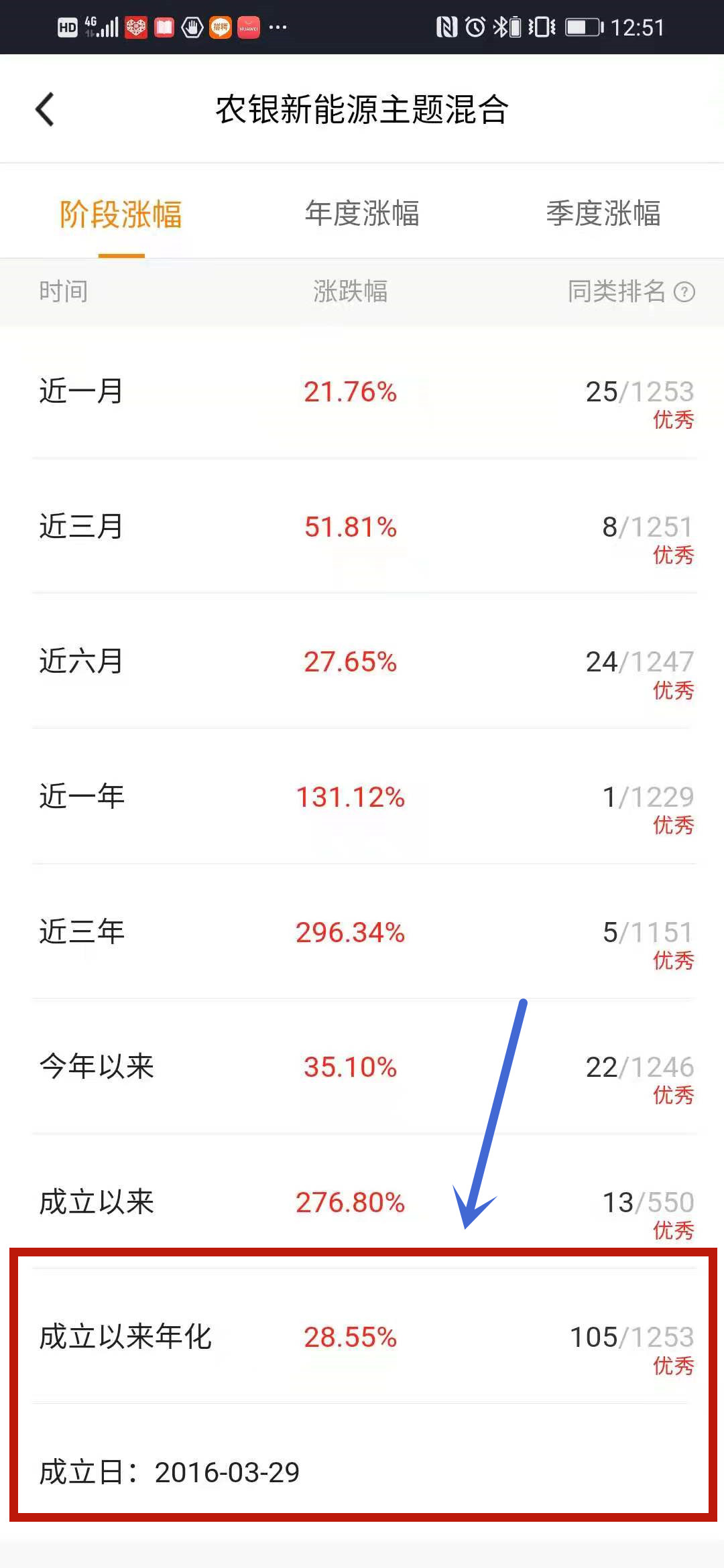This screenshot has height=1568, width=724.
Task: Tap the alarm clock status bar icon
Action: [x=473, y=27]
